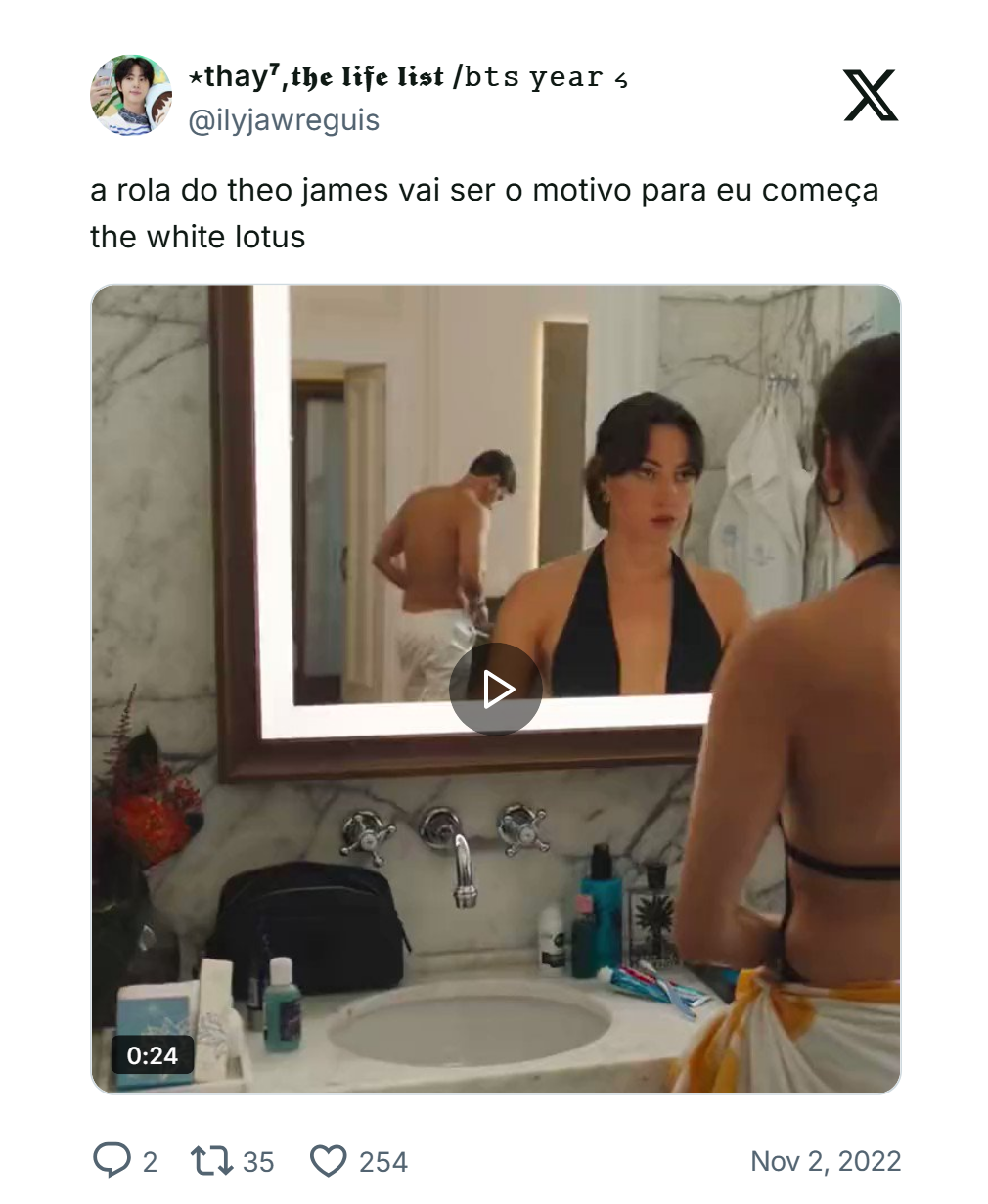Viewport: 988px width, 1204px height.
Task: Open the Nov 2, 2022 timestamp link
Action: [825, 1161]
